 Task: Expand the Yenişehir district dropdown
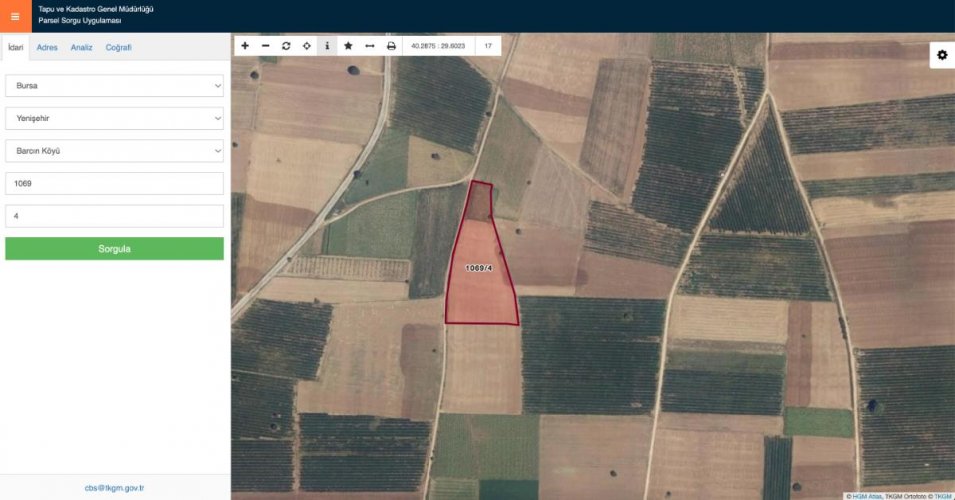click(114, 119)
